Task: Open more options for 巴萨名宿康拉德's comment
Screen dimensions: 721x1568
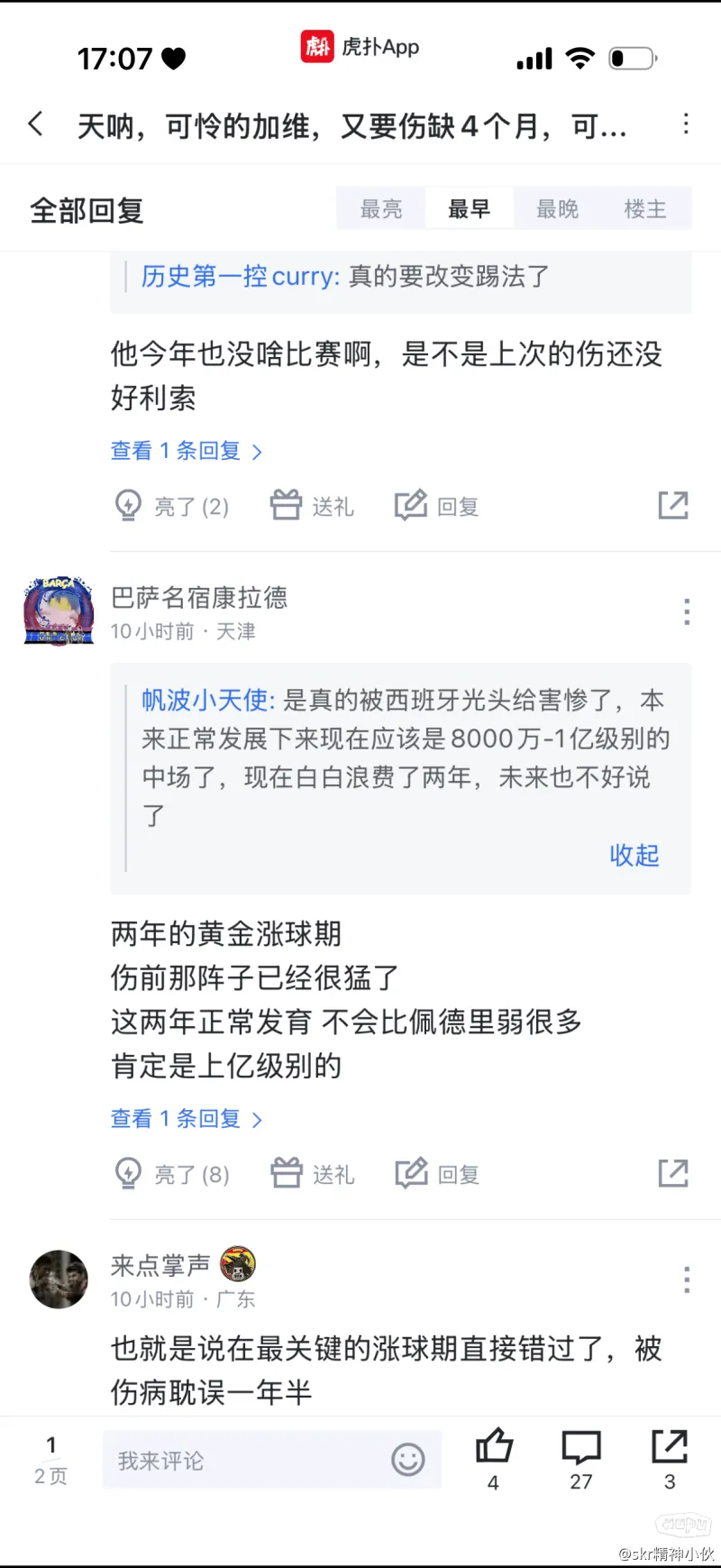Action: pos(687,612)
